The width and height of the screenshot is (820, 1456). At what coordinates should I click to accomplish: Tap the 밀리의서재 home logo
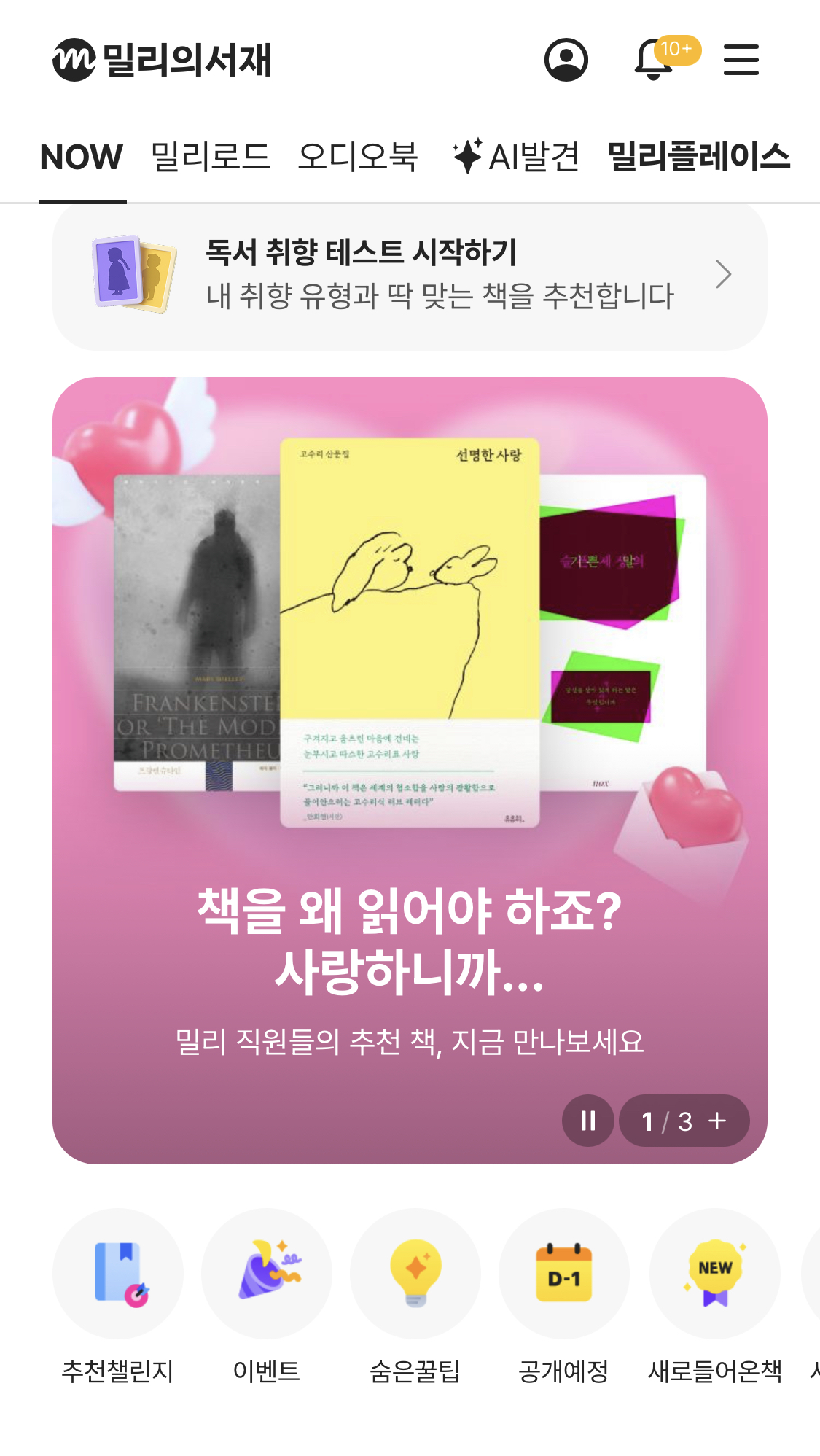coord(162,60)
